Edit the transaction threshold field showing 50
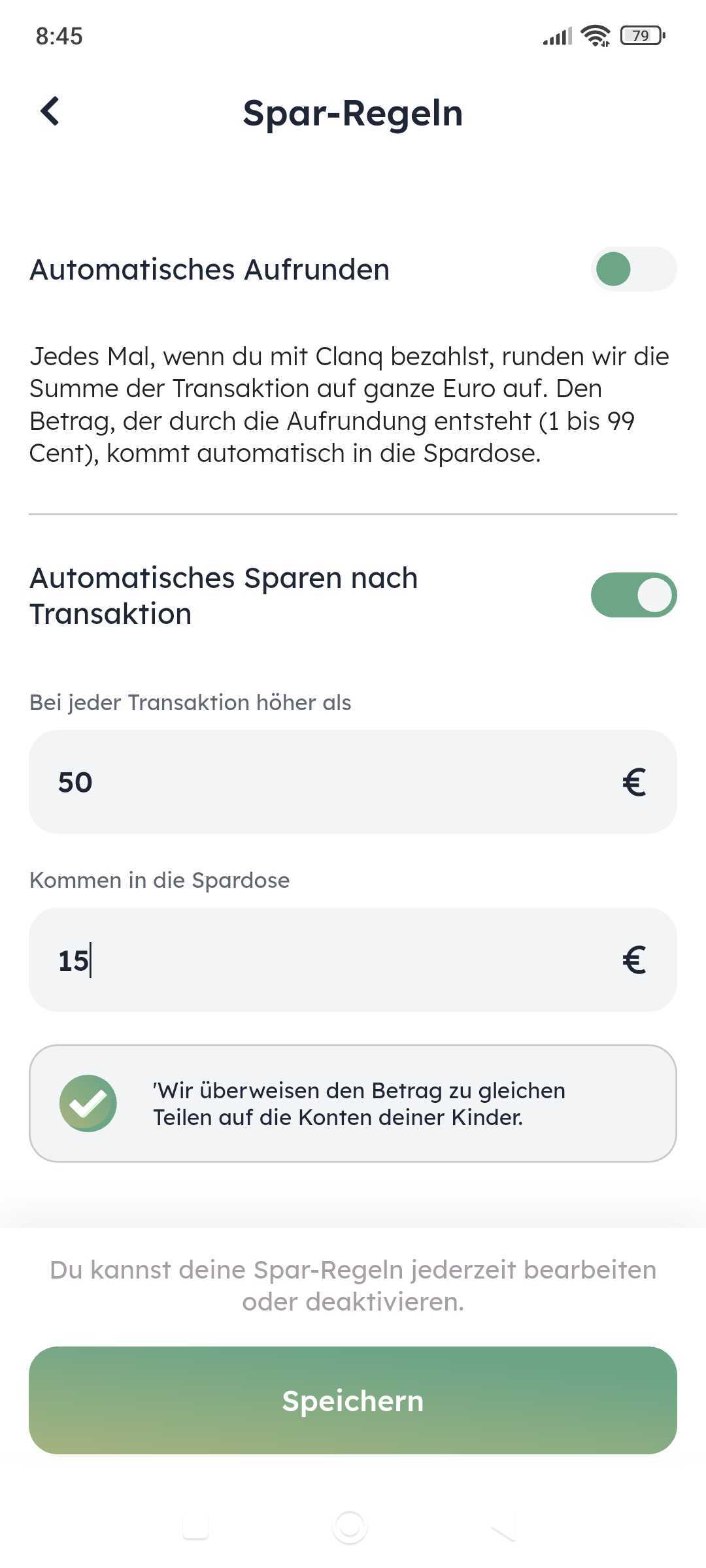706x1568 pixels. 353,782
